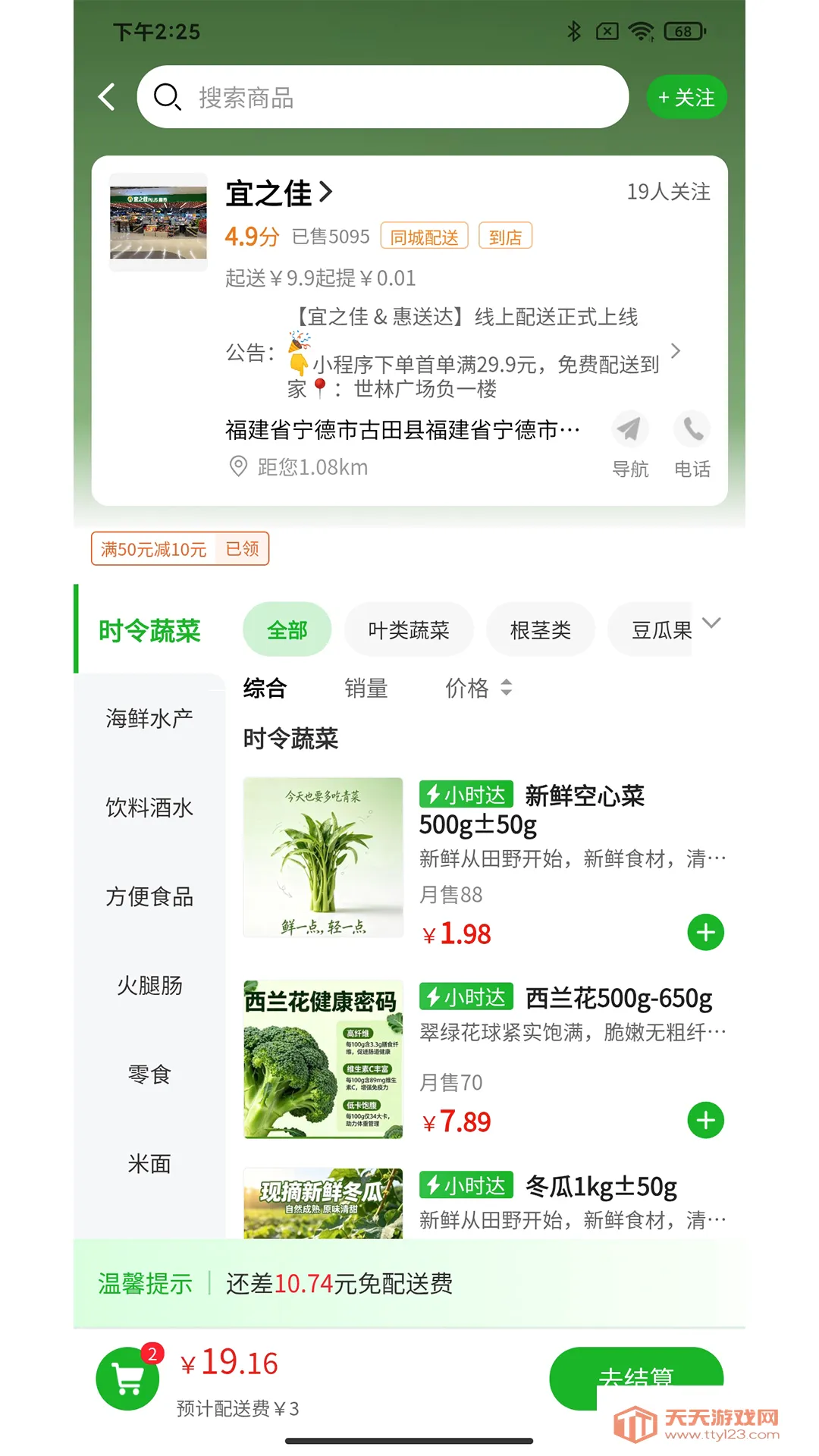
Task: Open the shopping cart icon
Action: (x=127, y=1378)
